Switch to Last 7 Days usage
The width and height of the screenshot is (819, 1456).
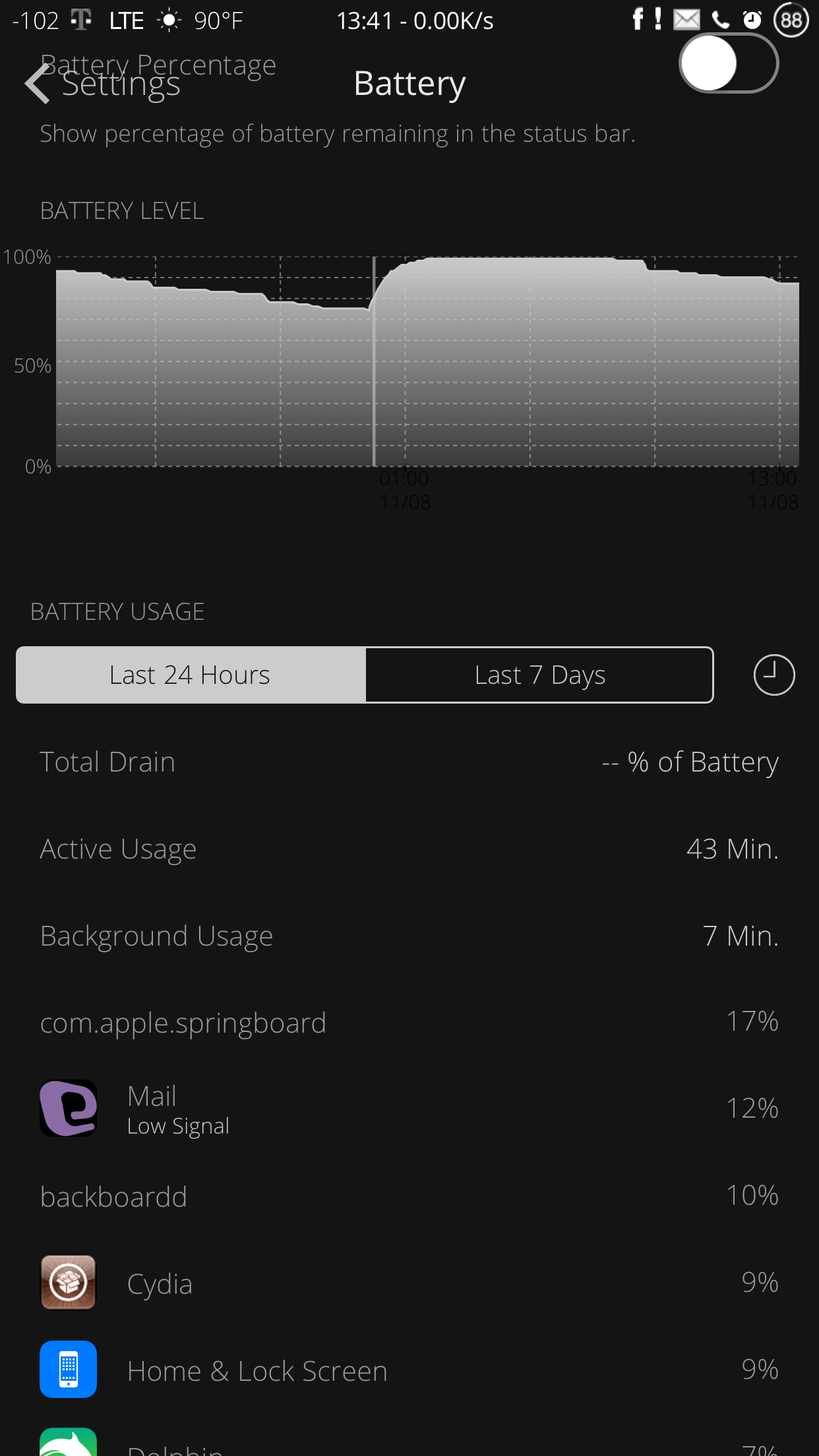pos(539,675)
